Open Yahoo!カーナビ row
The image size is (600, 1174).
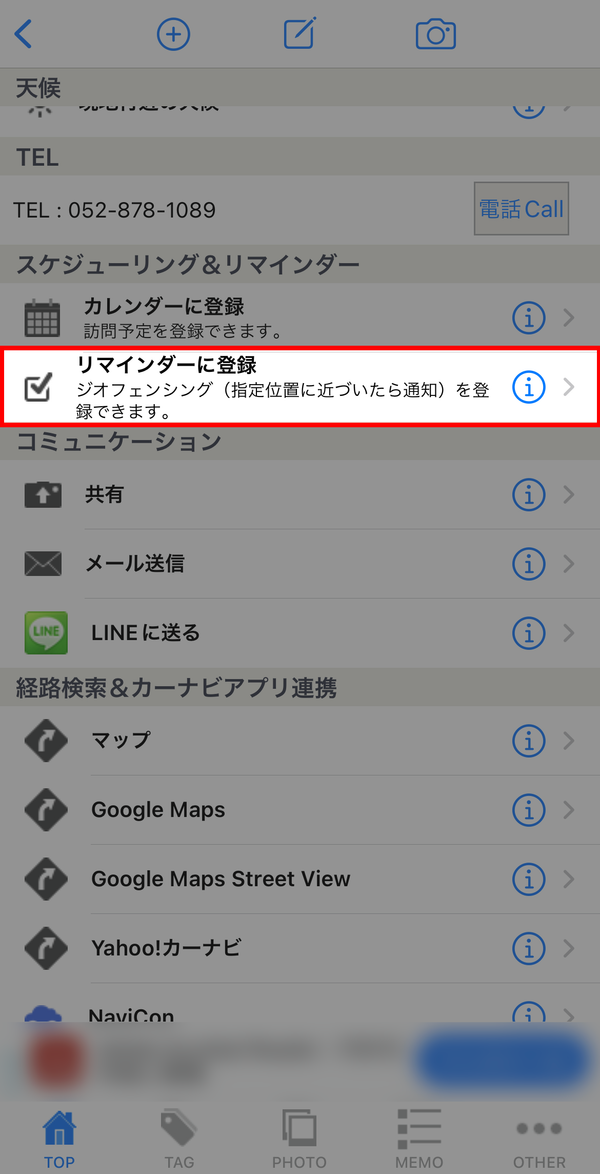[x=300, y=948]
